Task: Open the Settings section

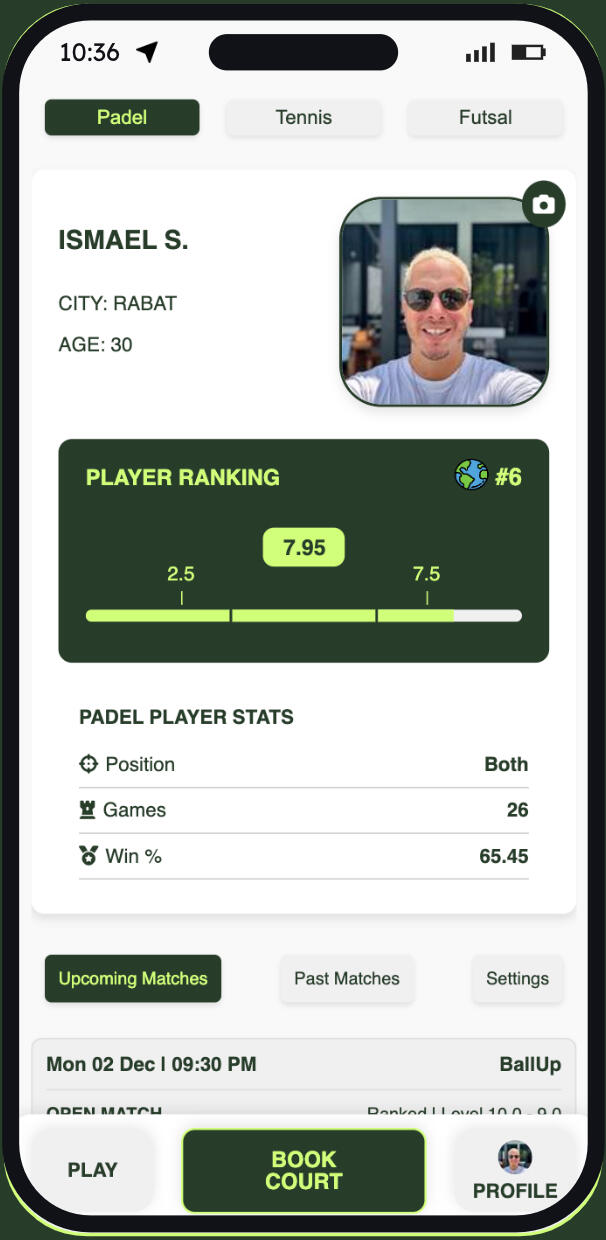Action: (517, 978)
